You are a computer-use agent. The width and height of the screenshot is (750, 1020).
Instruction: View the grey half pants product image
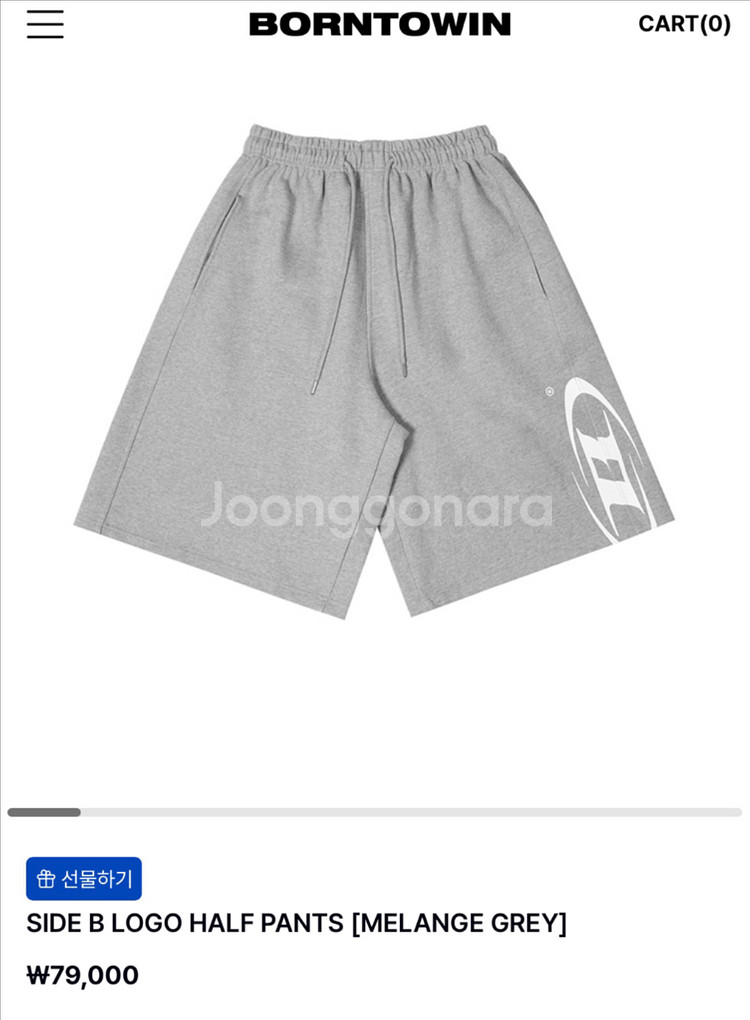374,370
